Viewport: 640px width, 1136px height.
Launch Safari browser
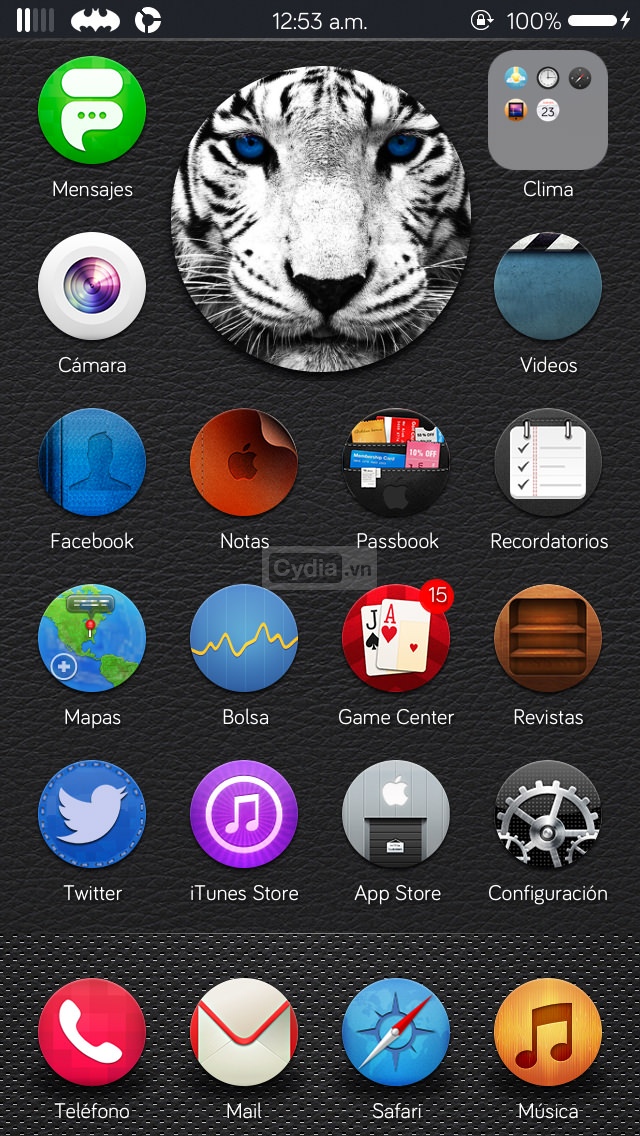396,1033
